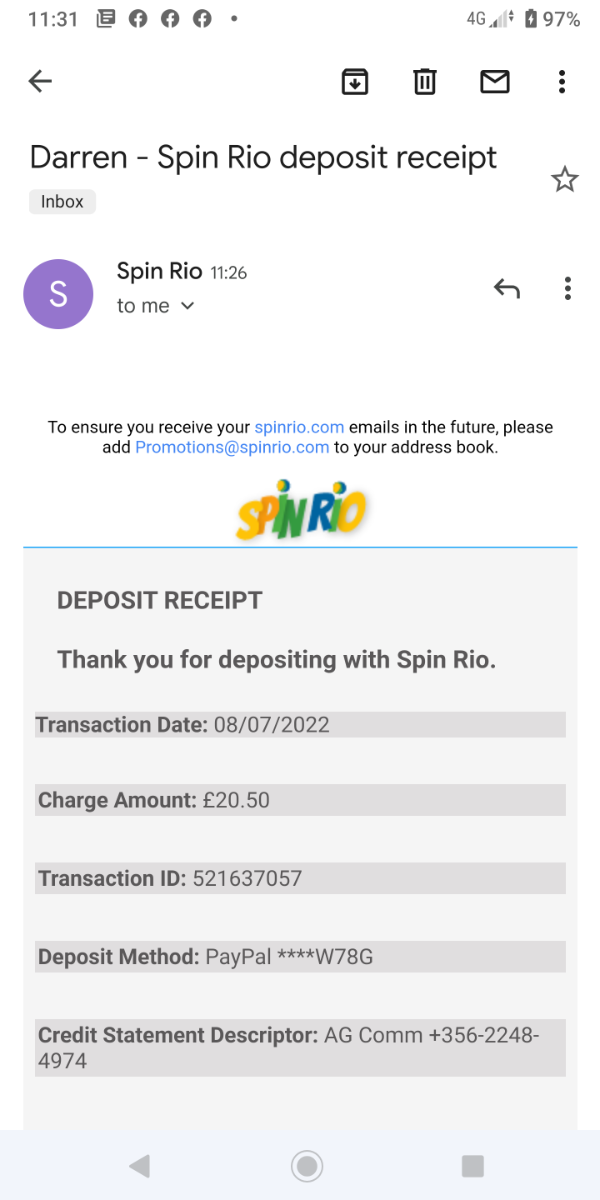The image size is (600, 1200).
Task: Go back to the inbox list
Action: [40, 82]
